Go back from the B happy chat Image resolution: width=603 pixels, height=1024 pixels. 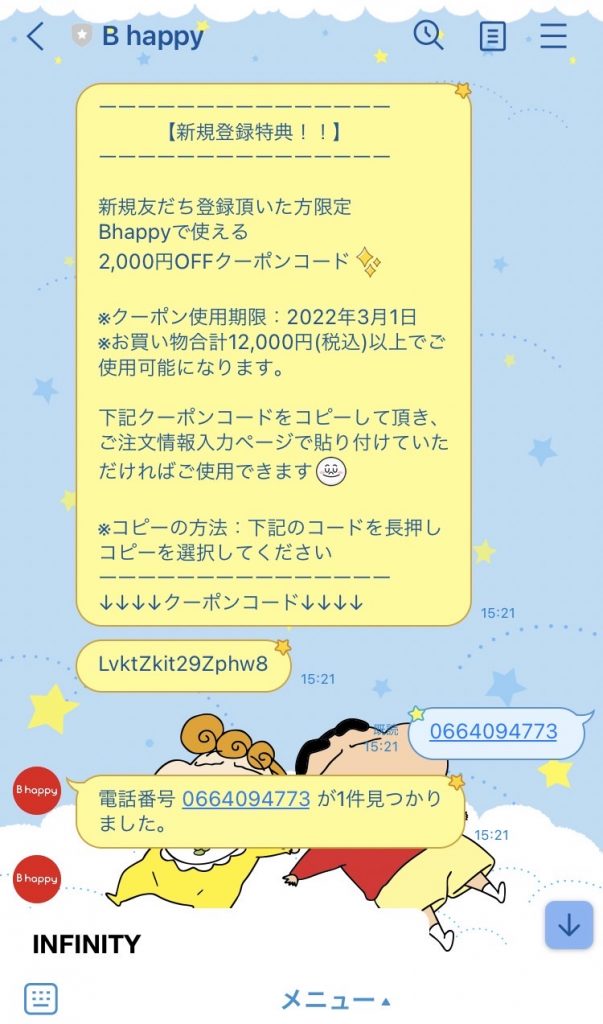coord(36,37)
